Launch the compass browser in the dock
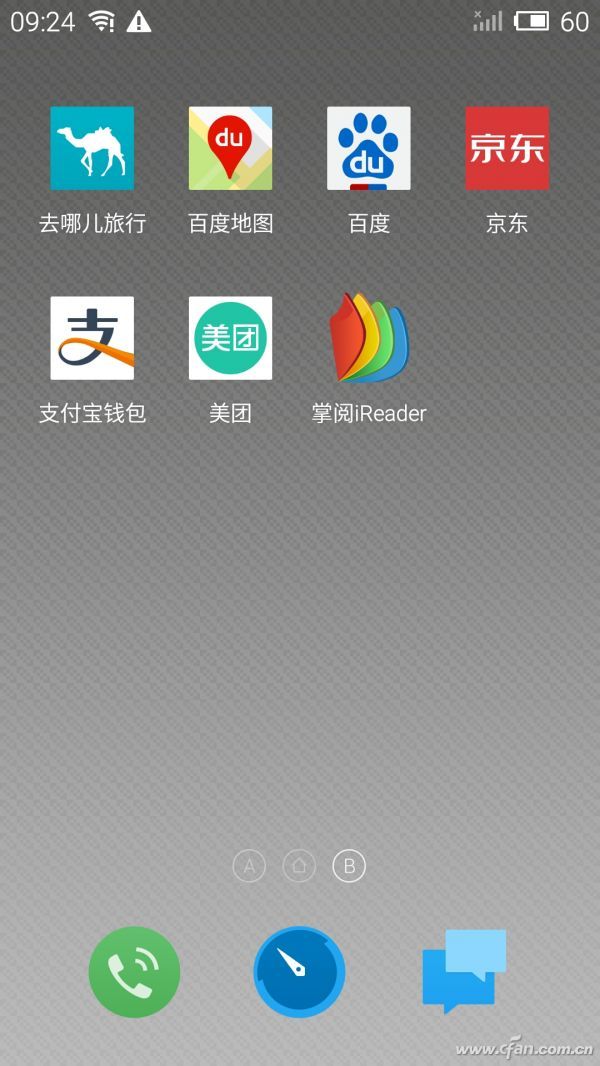This screenshot has height=1066, width=600. [299, 972]
